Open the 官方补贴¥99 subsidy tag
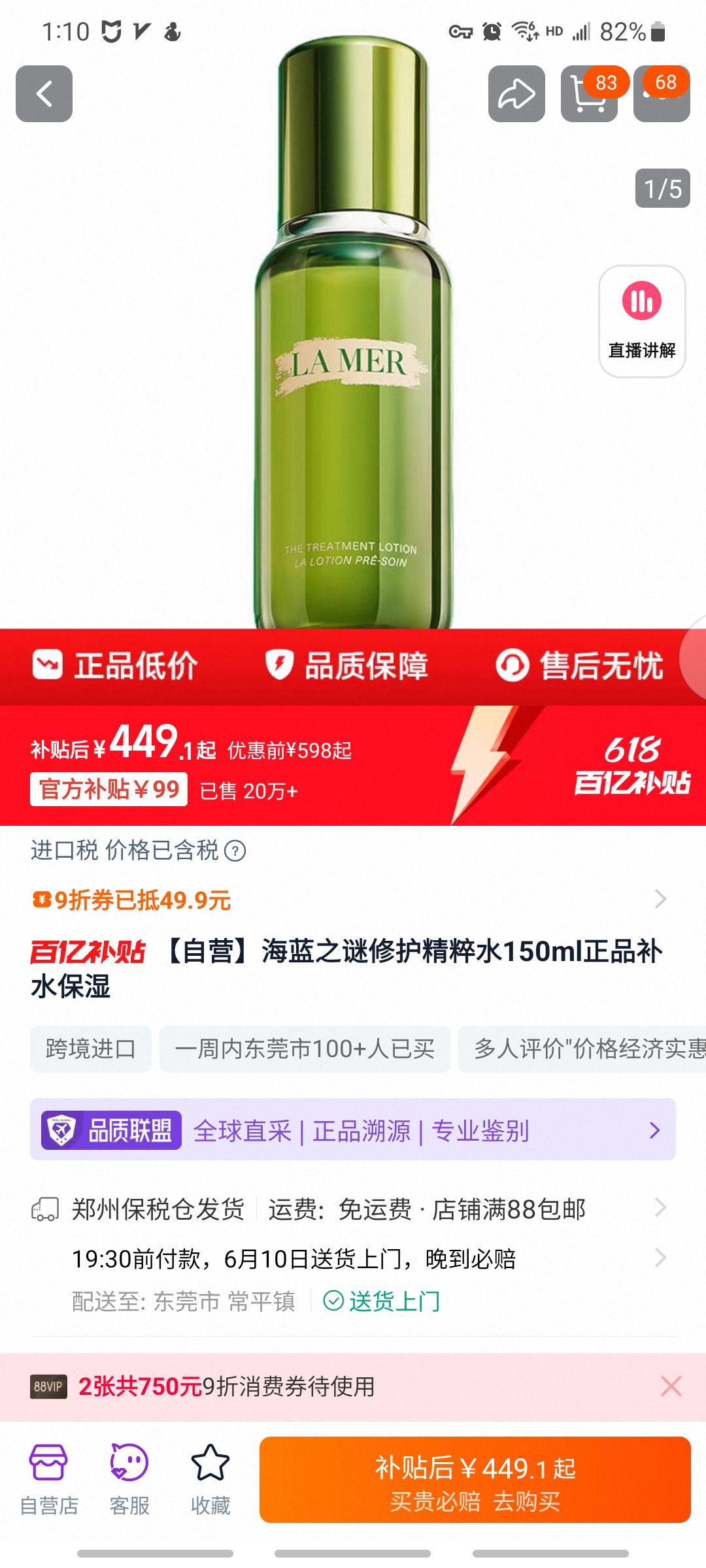Screen dimensions: 706x1568 (109, 789)
